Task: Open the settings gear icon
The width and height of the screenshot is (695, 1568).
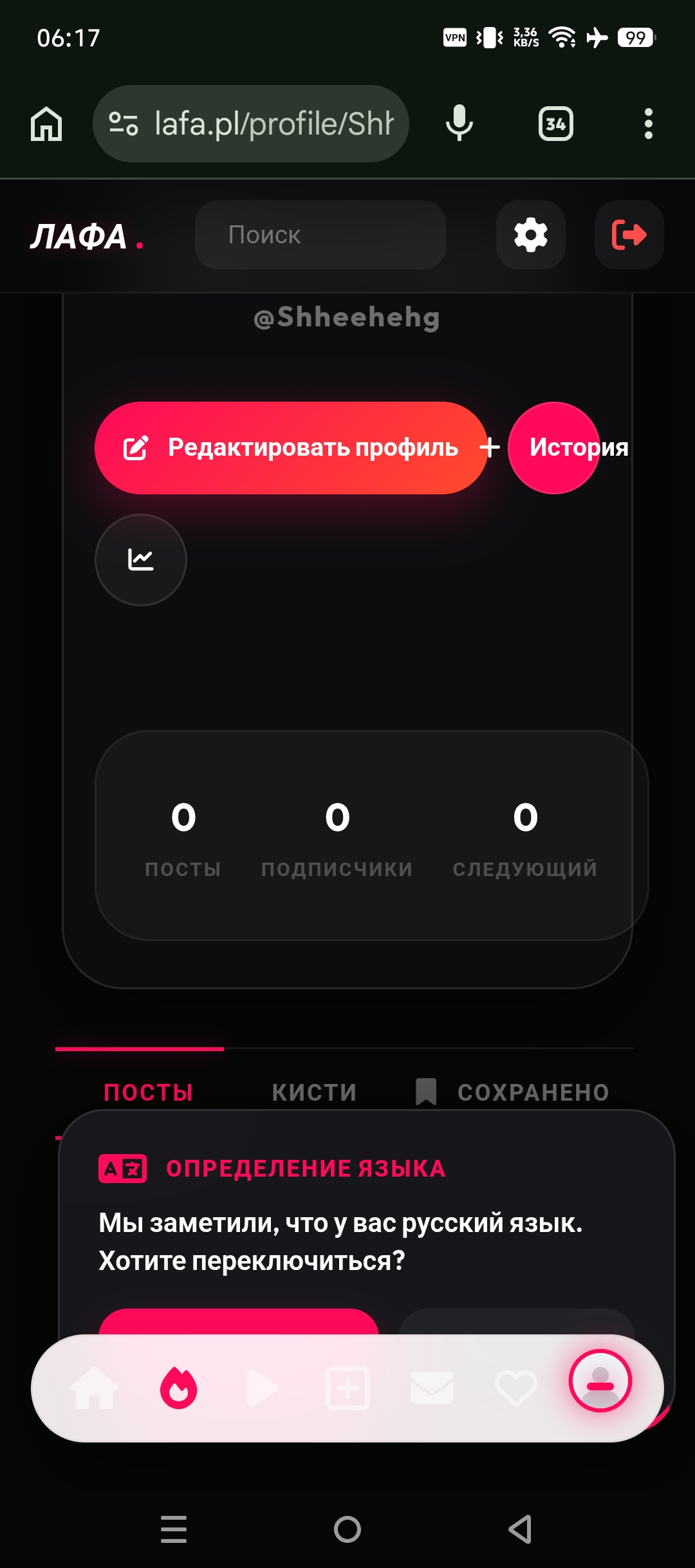Action: [530, 235]
